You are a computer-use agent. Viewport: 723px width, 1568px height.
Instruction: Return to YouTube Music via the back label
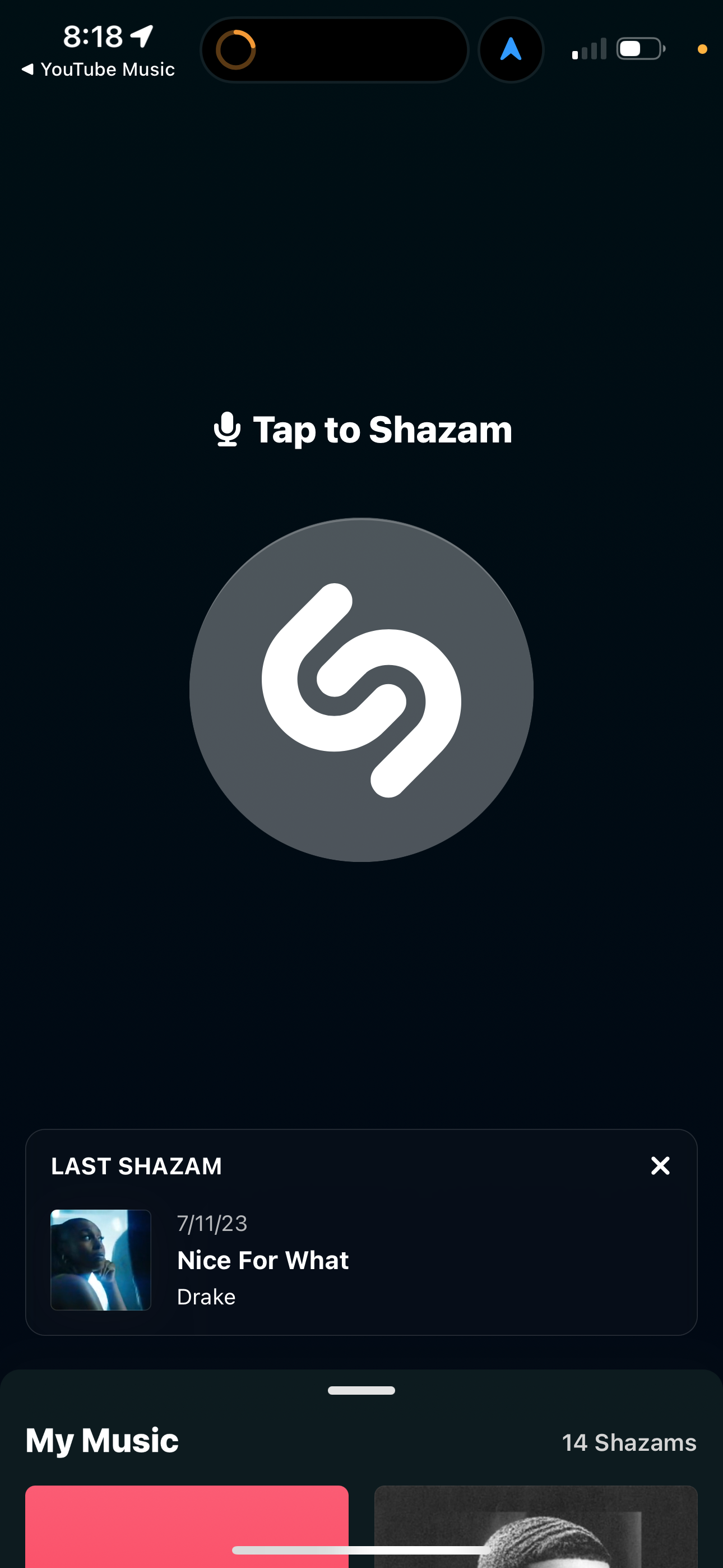98,69
